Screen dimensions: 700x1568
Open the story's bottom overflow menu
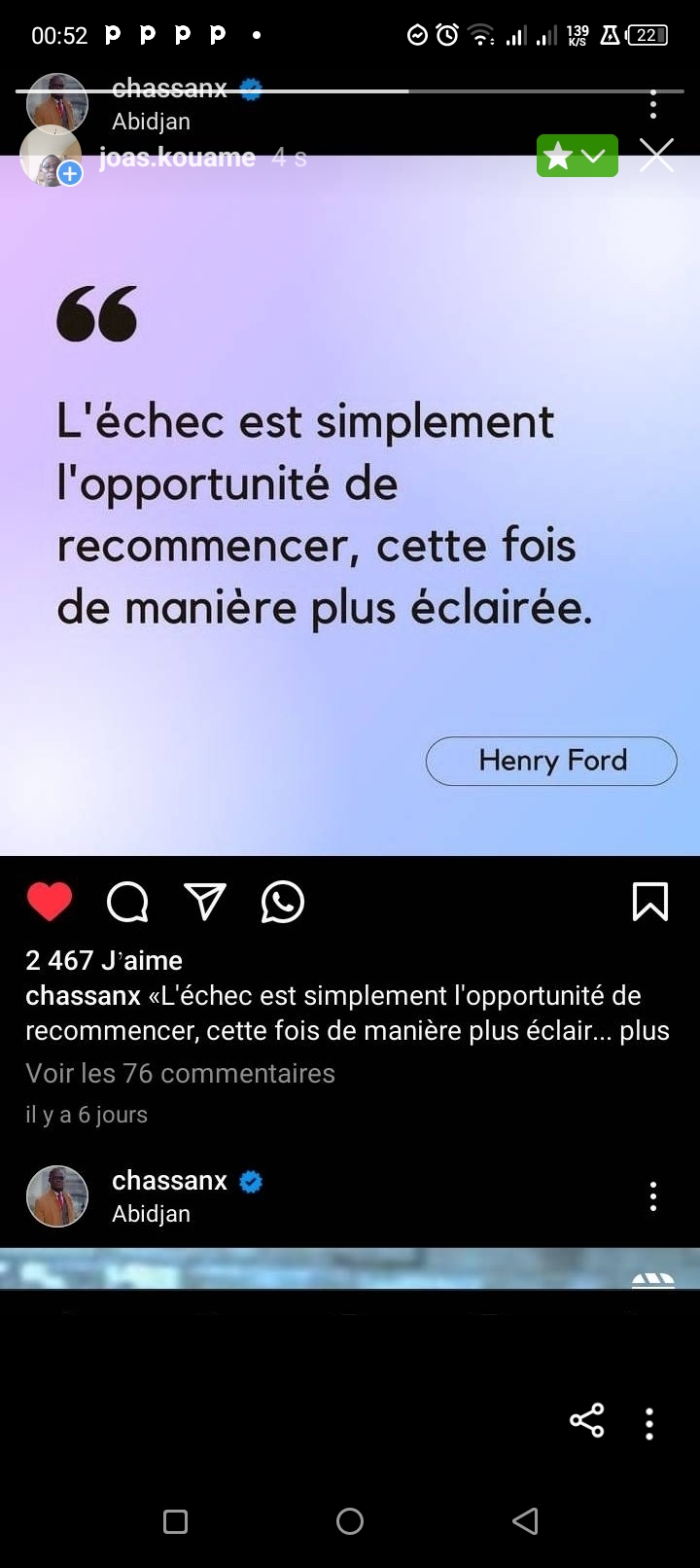pyautogui.click(x=649, y=1423)
